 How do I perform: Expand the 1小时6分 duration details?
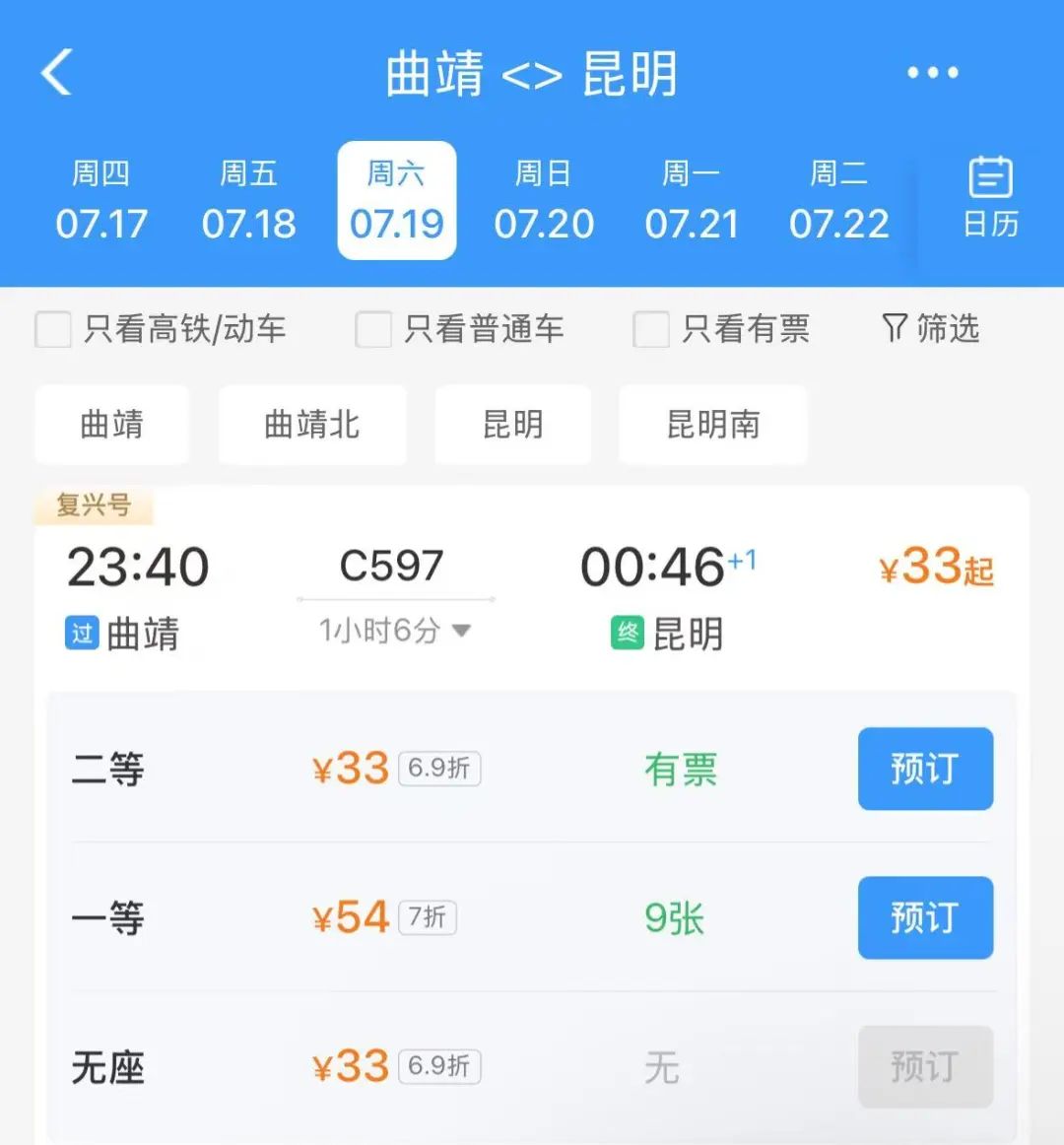pos(393,630)
